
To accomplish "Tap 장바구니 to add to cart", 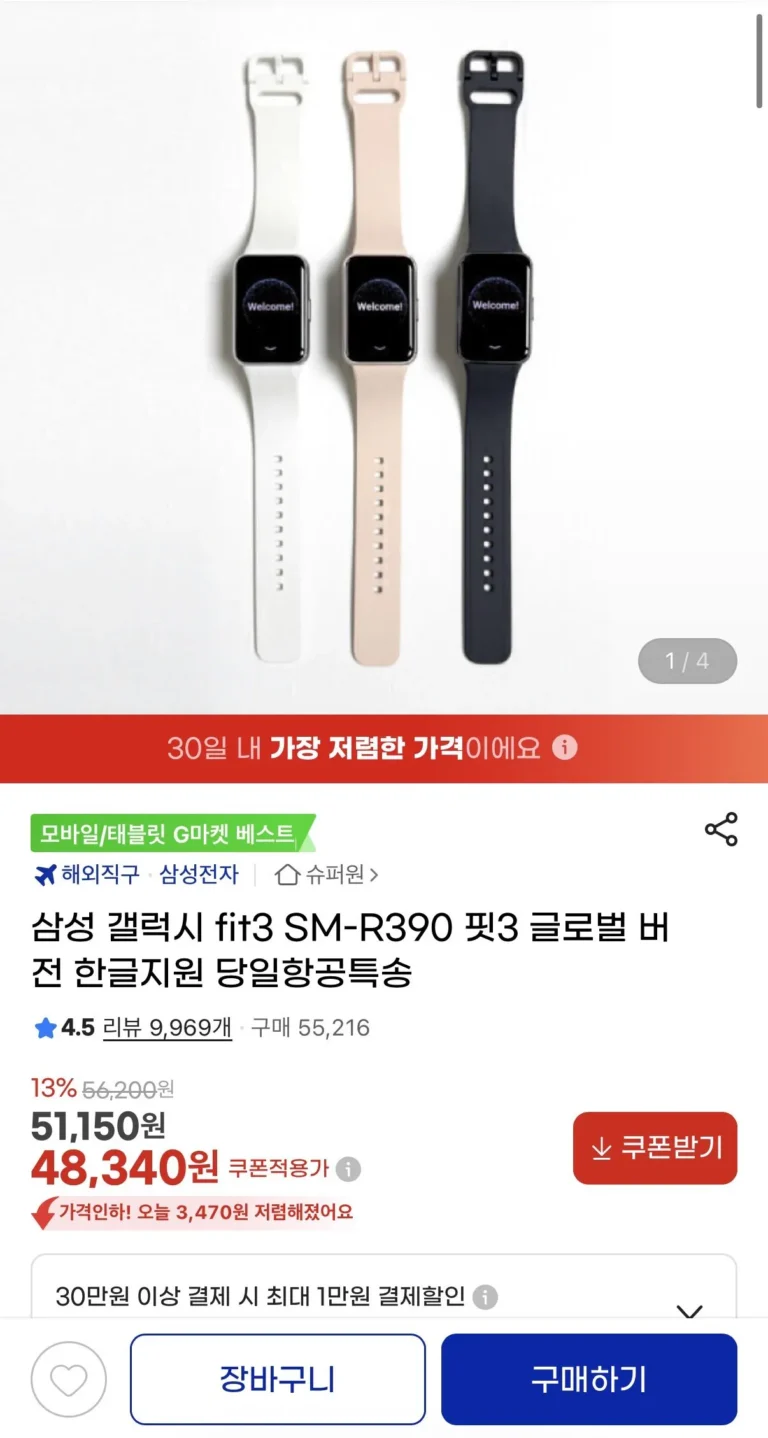I will click(277, 1380).
